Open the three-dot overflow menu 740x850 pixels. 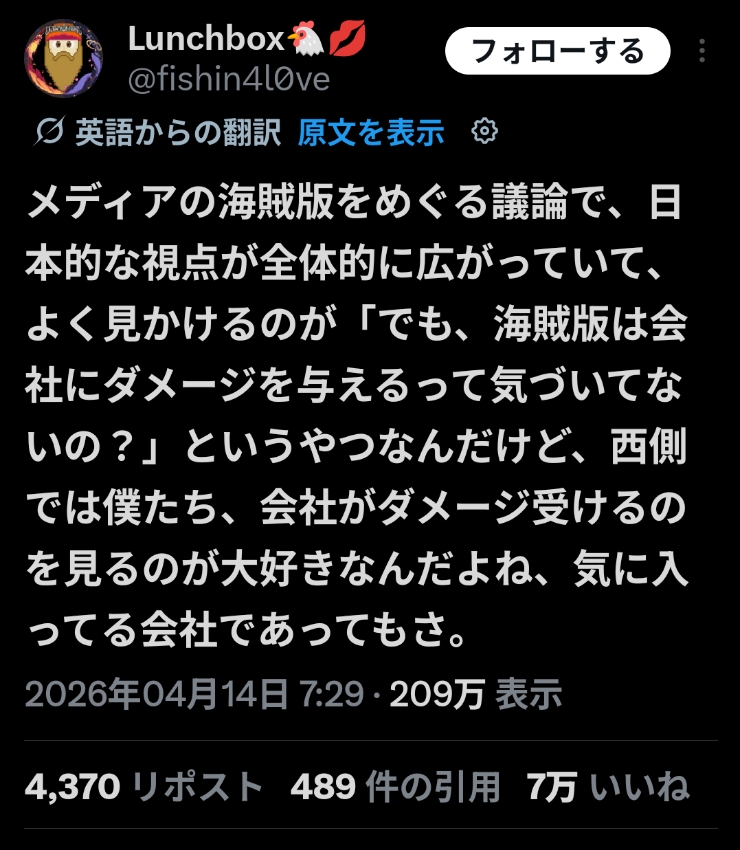(x=703, y=51)
